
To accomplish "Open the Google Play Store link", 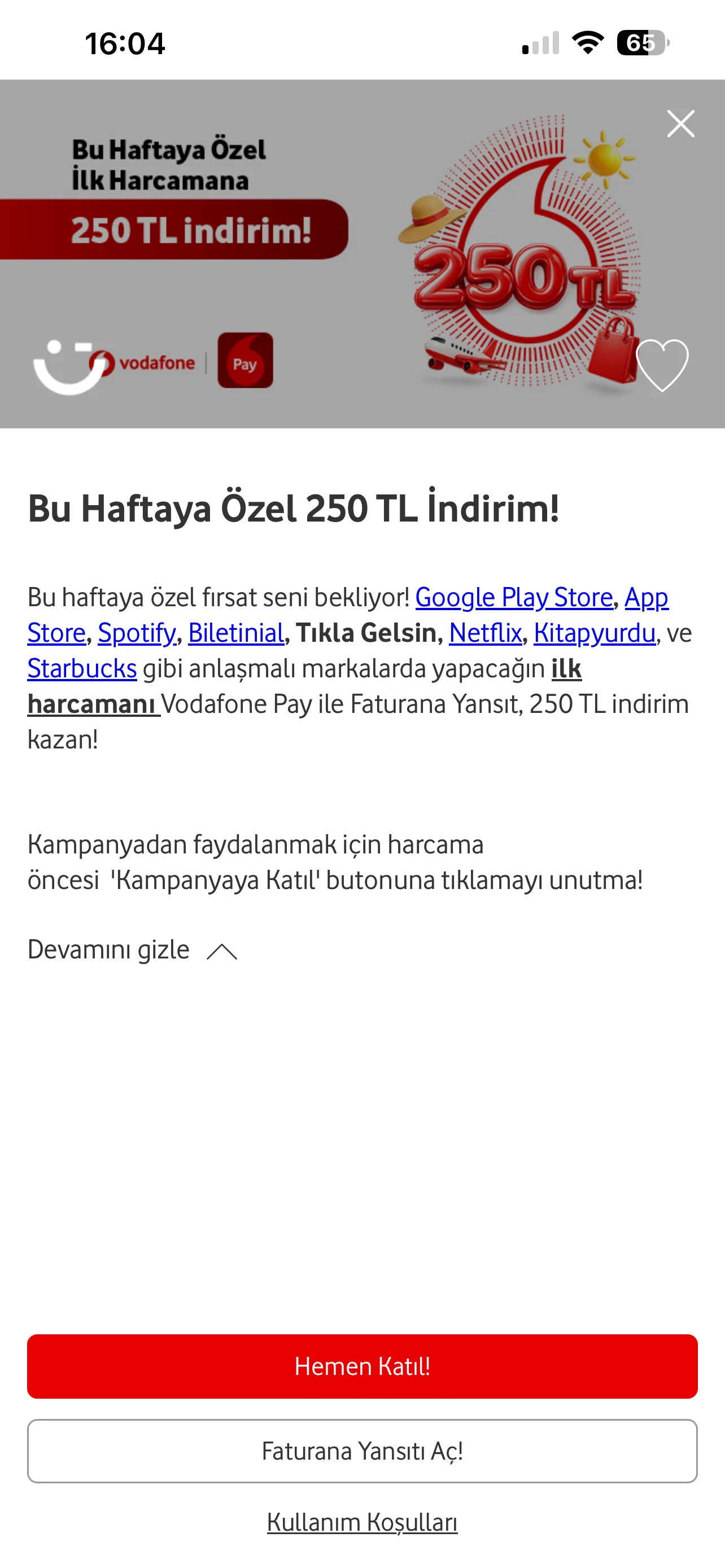I will pyautogui.click(x=514, y=597).
